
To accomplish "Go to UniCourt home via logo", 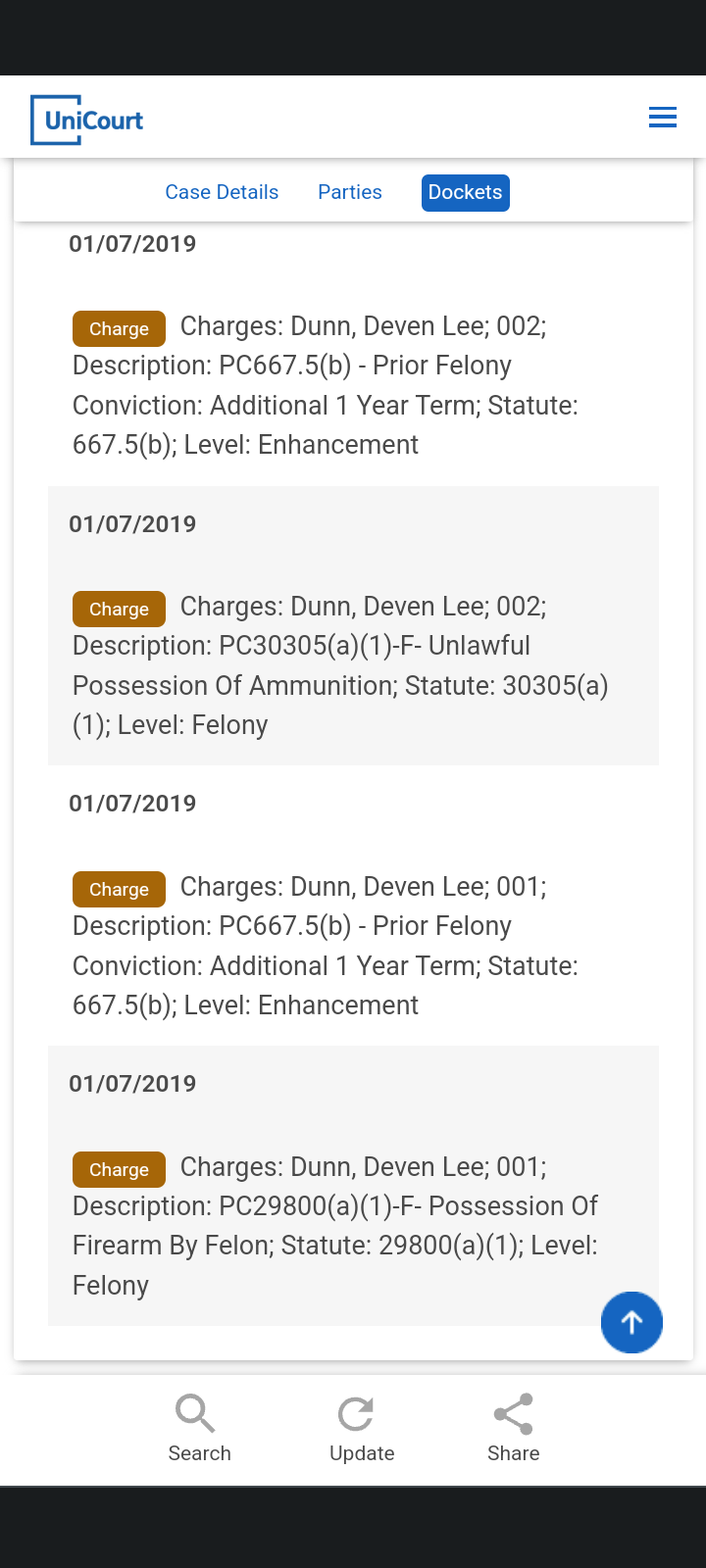I will [87, 120].
